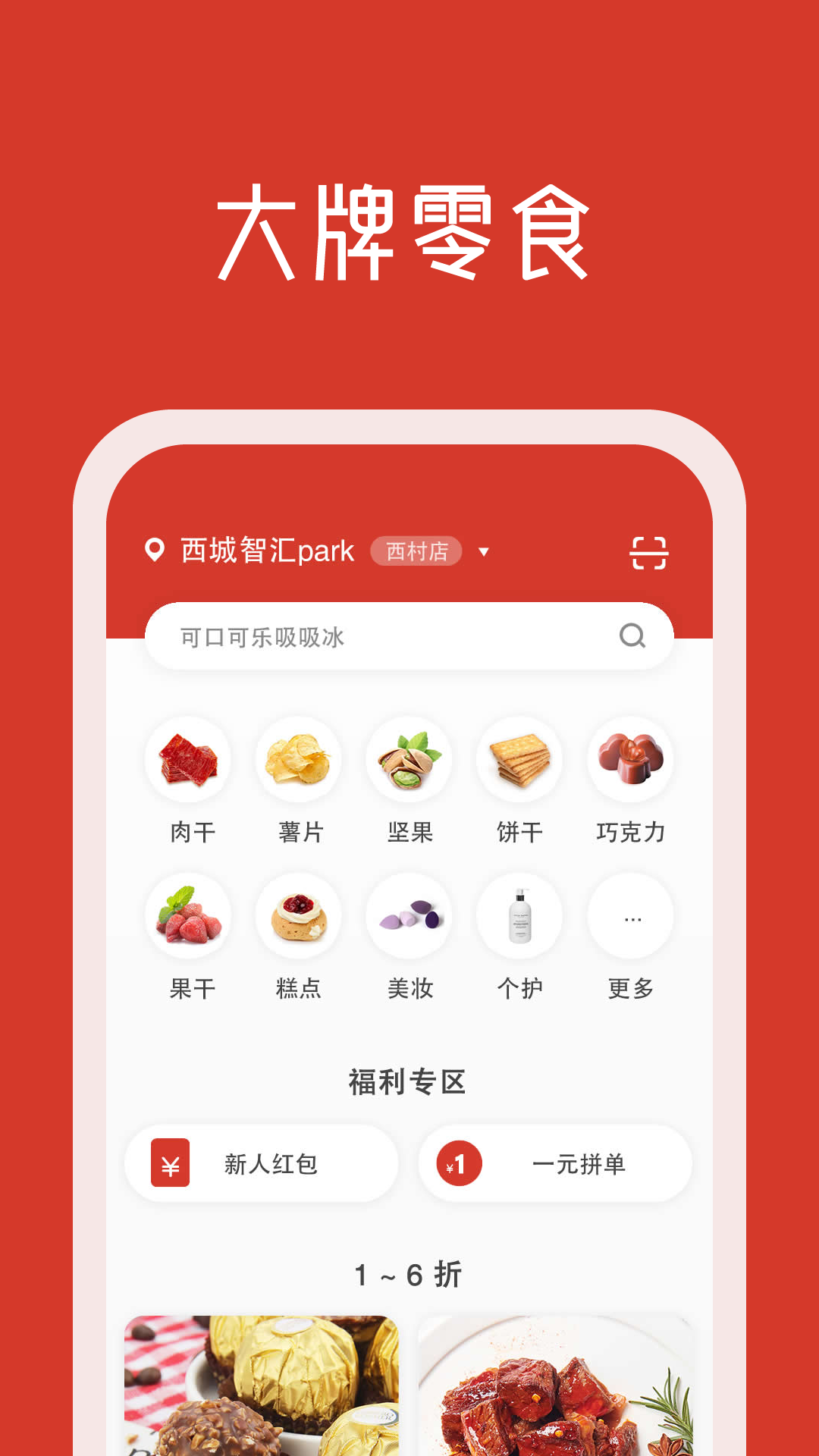Open the barcode scanner icon
This screenshot has width=819, height=1456.
pyautogui.click(x=648, y=554)
